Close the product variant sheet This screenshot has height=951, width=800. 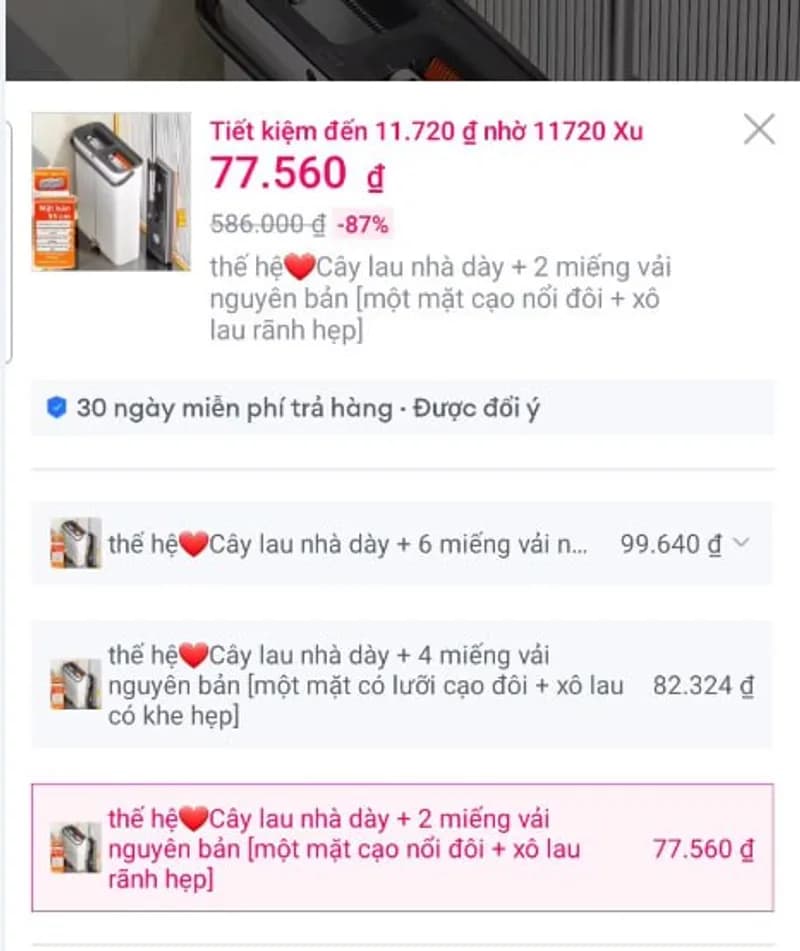[759, 129]
